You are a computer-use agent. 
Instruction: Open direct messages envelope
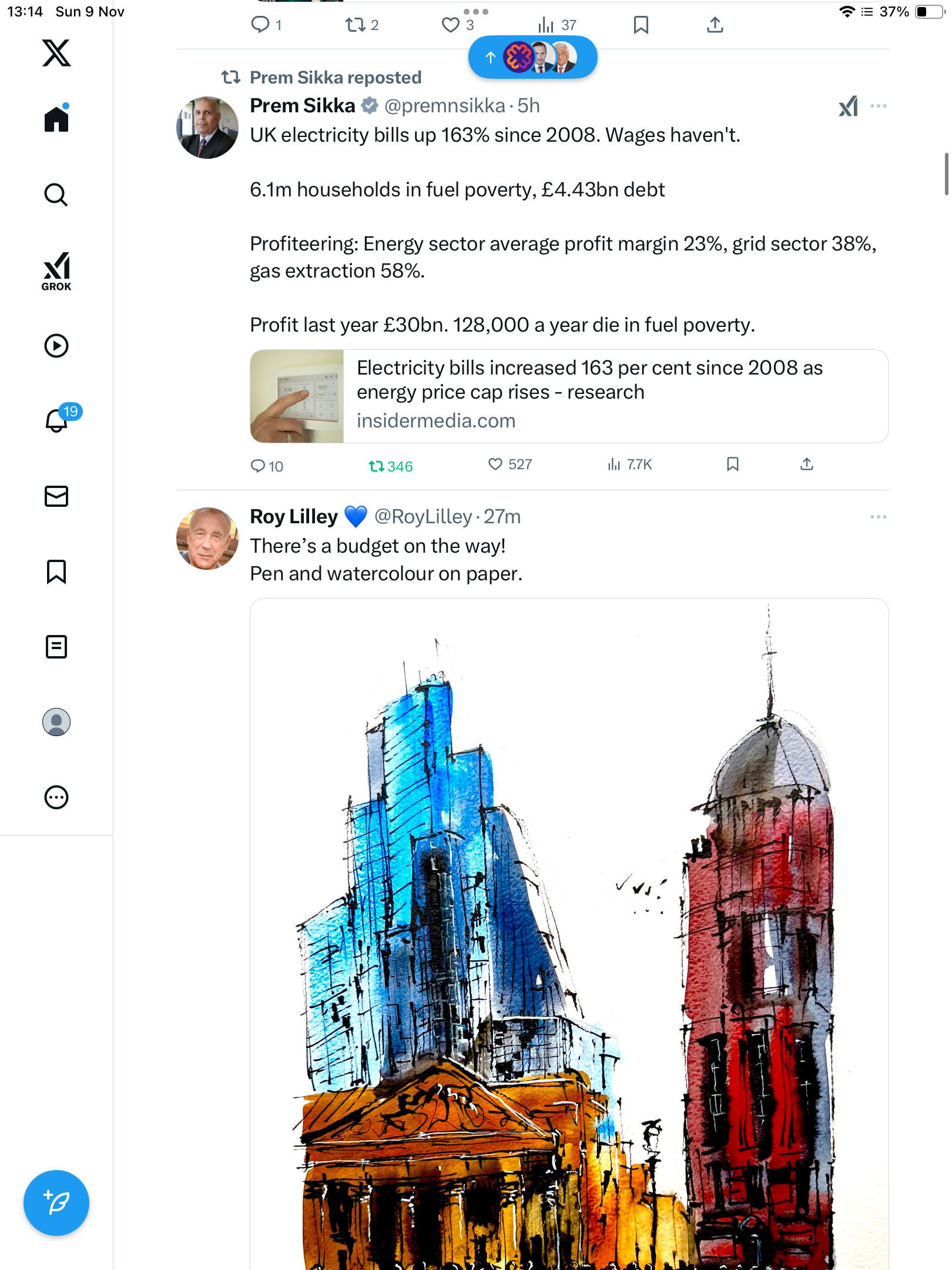click(56, 496)
